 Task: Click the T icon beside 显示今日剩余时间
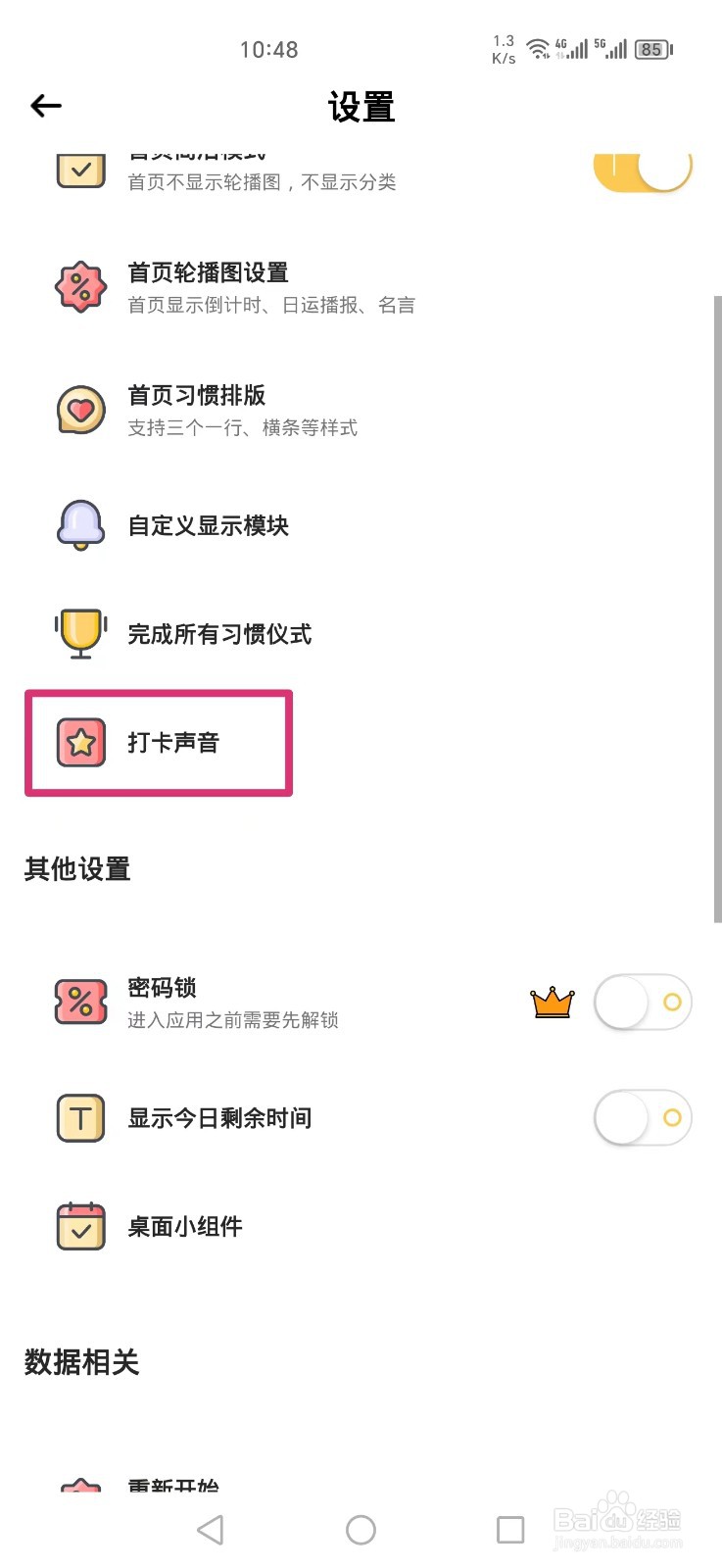[x=79, y=1117]
